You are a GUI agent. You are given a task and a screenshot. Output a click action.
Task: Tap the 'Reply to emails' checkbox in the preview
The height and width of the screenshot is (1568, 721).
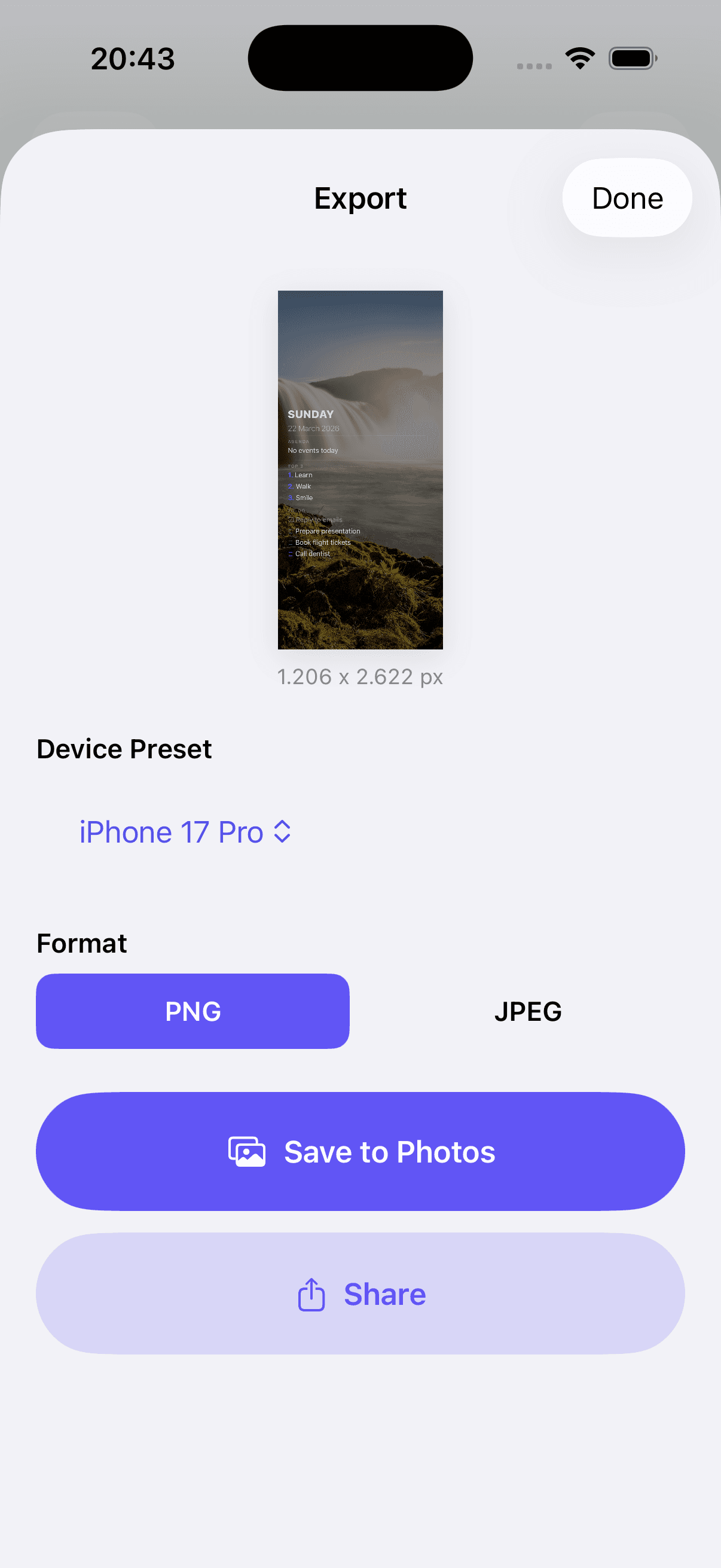[x=290, y=520]
